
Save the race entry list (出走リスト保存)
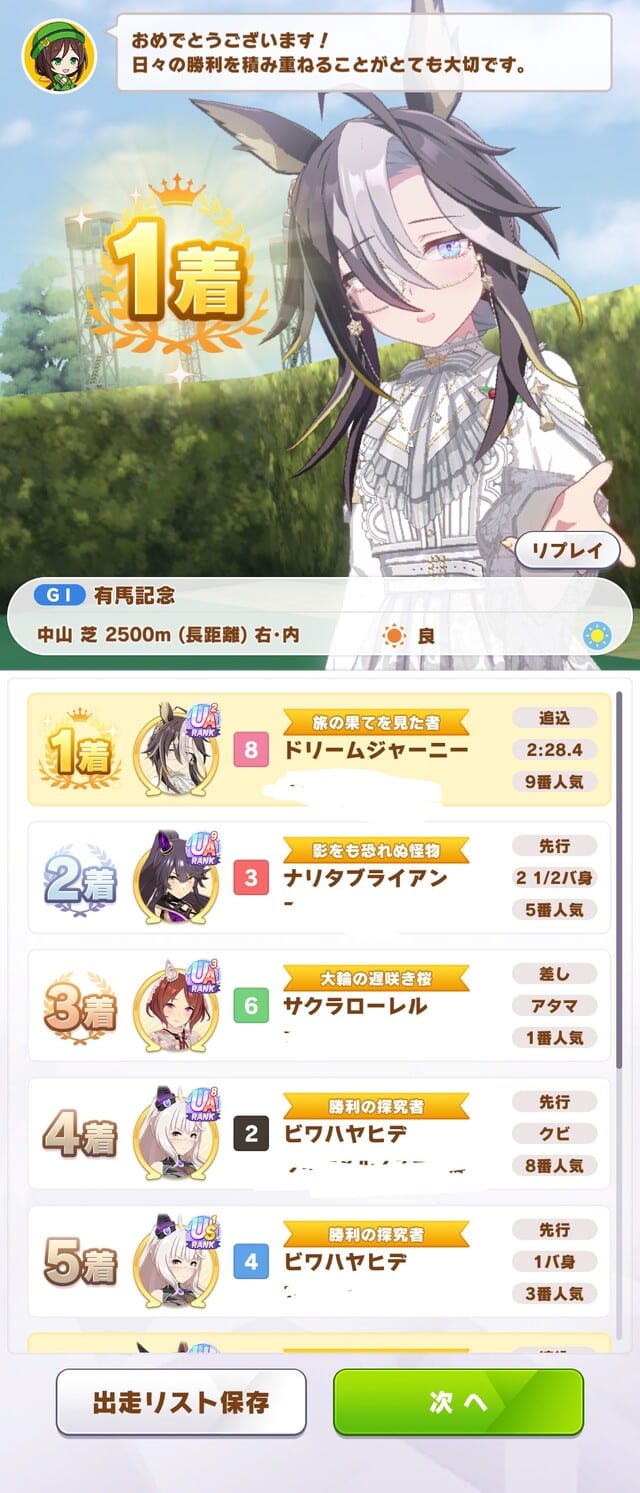[181, 1402]
